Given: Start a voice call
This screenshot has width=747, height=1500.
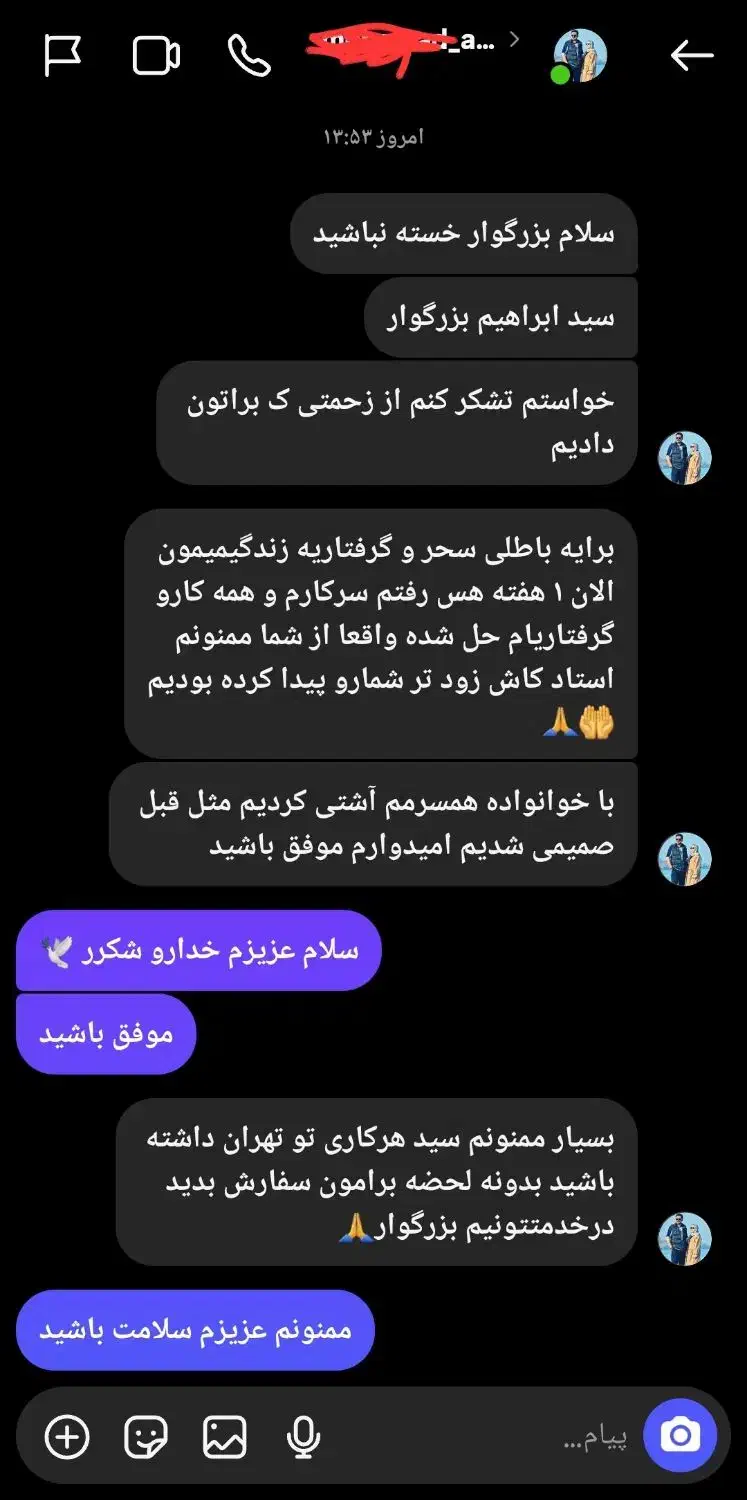Looking at the screenshot, I should [248, 55].
